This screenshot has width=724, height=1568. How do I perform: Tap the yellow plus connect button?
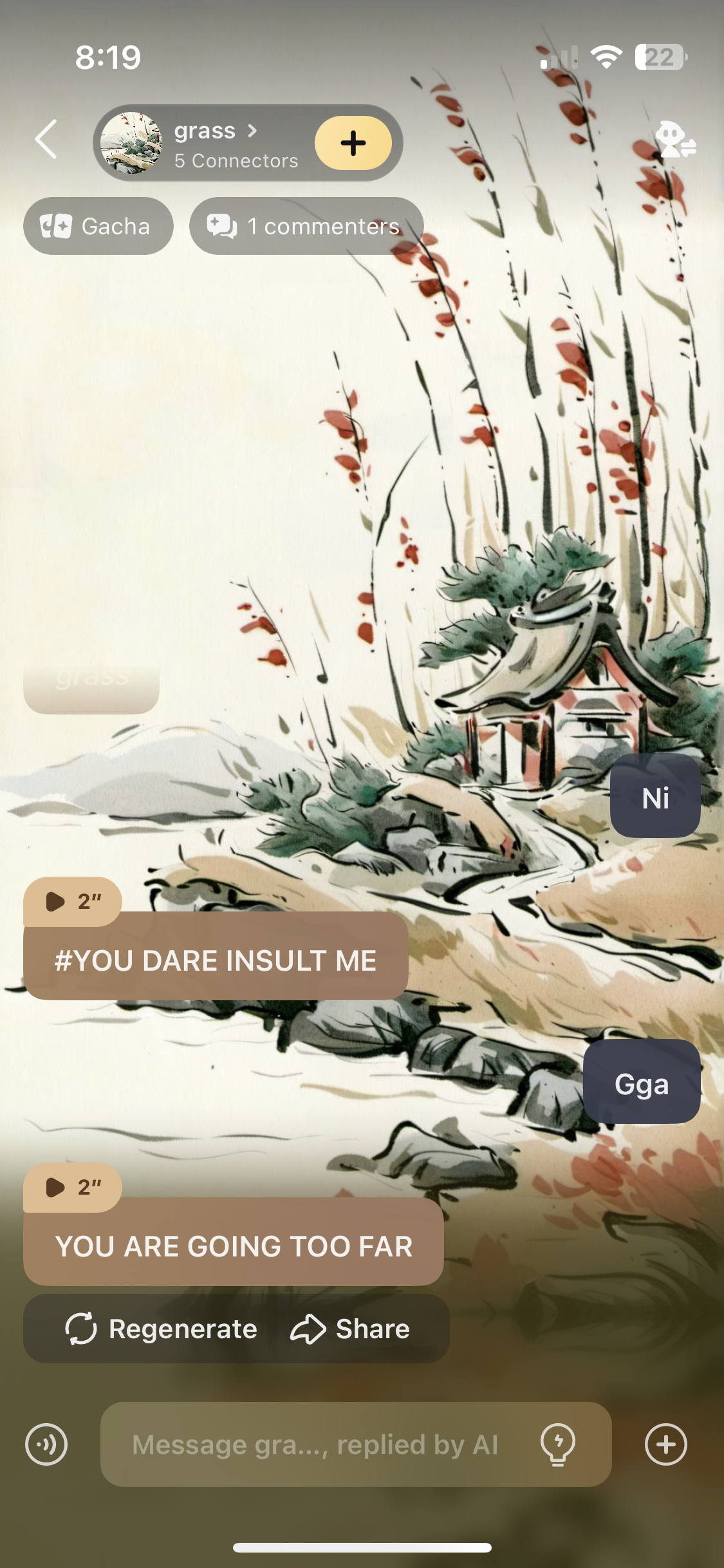click(x=353, y=143)
